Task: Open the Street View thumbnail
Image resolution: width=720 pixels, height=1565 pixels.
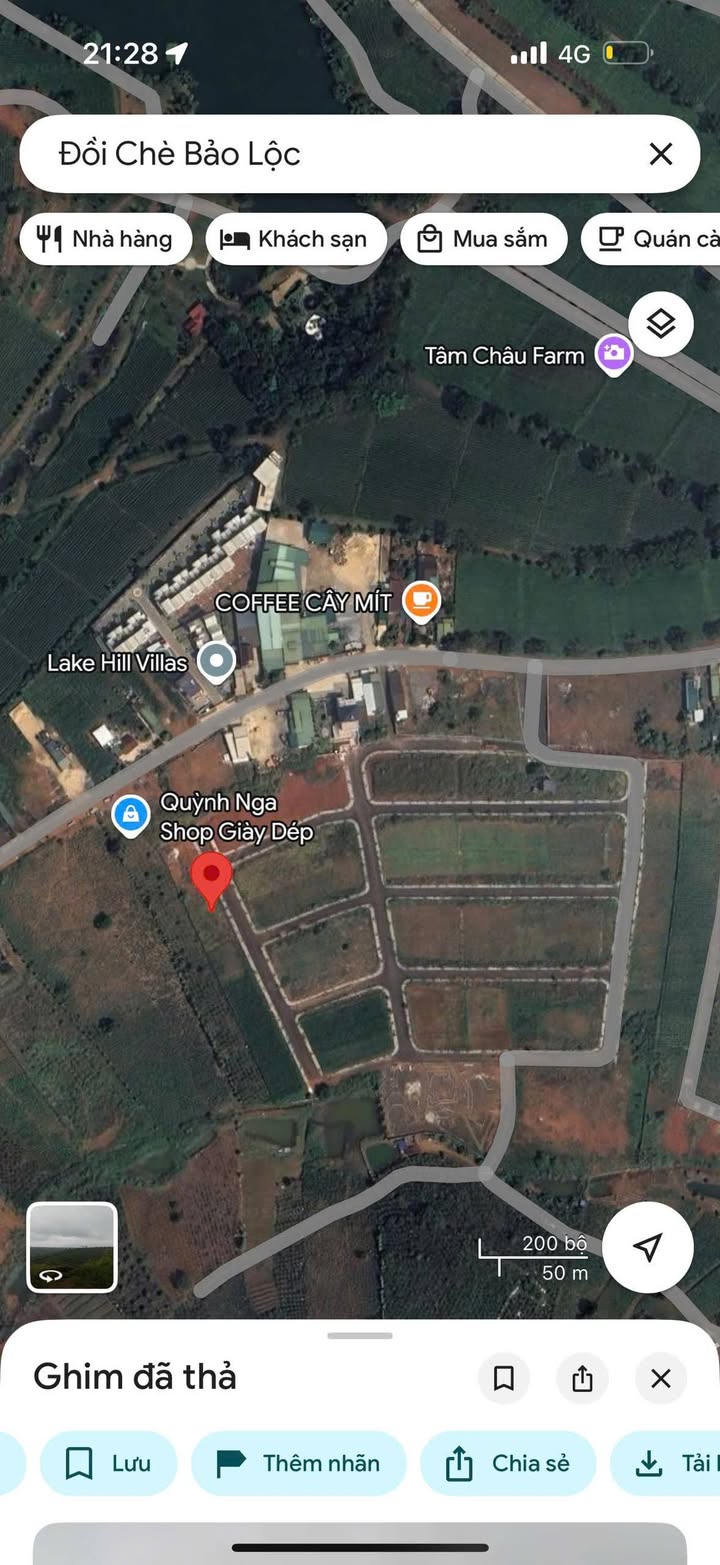Action: [x=72, y=1247]
